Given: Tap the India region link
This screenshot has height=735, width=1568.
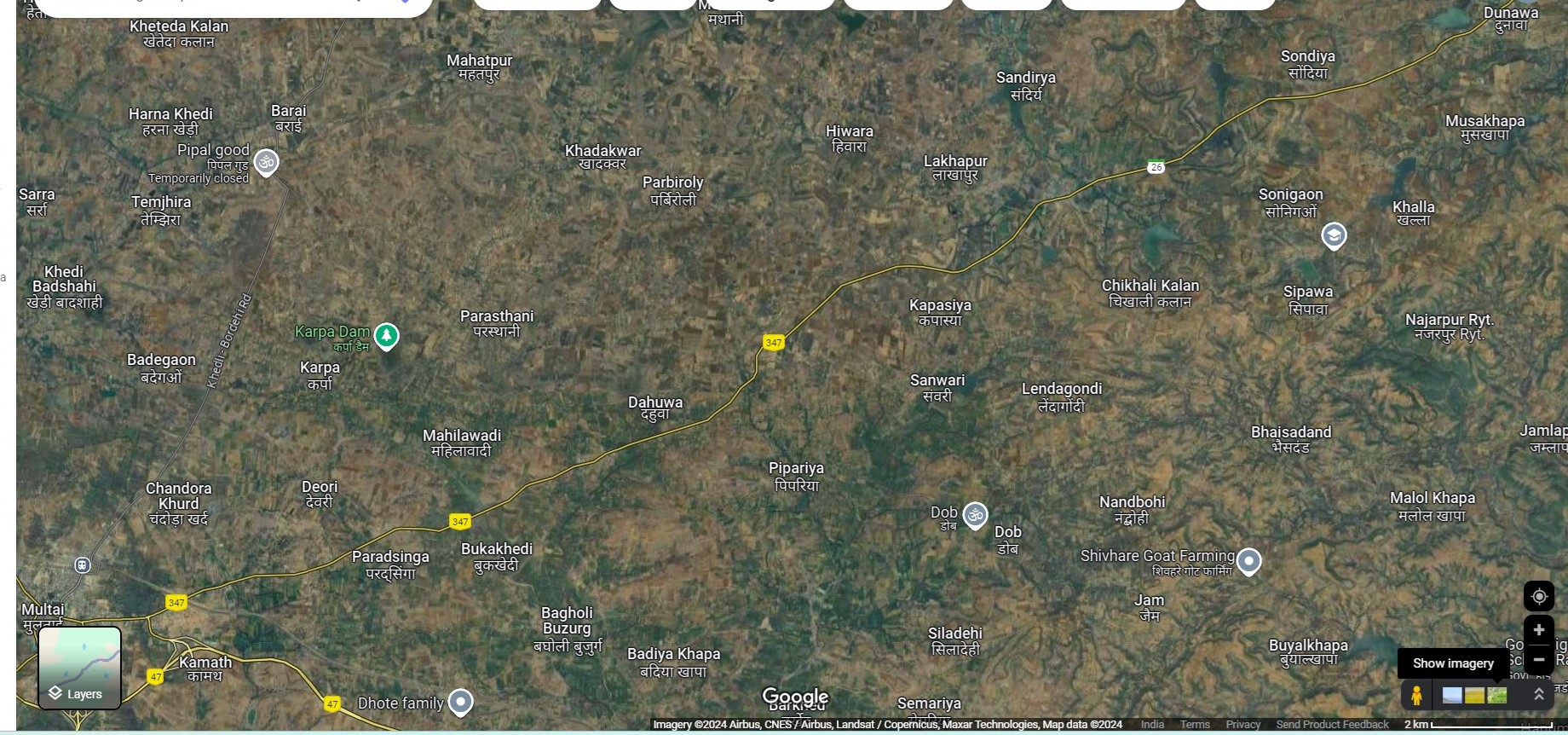Looking at the screenshot, I should 1152,725.
